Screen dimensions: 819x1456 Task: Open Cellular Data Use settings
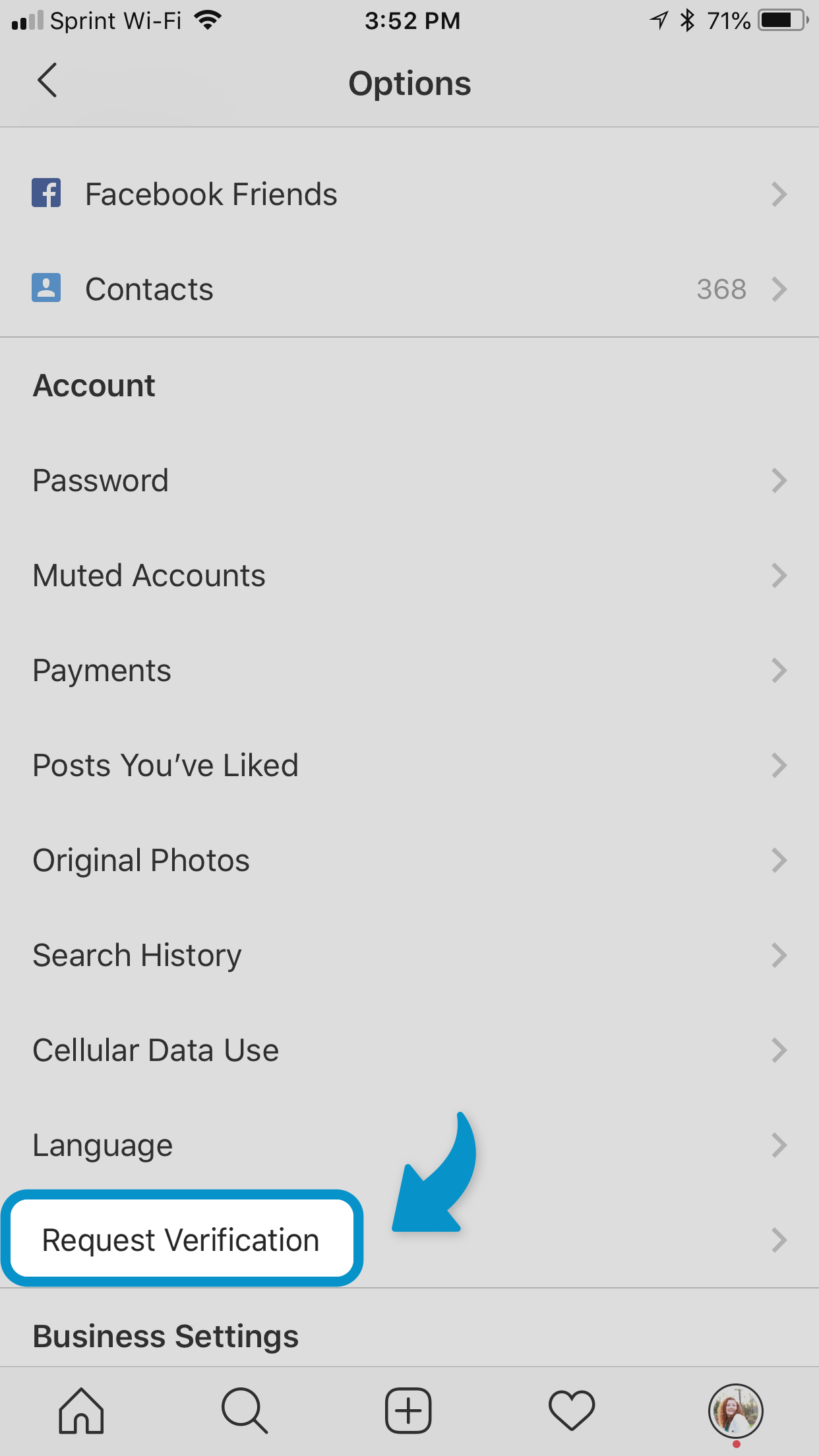tap(156, 1050)
